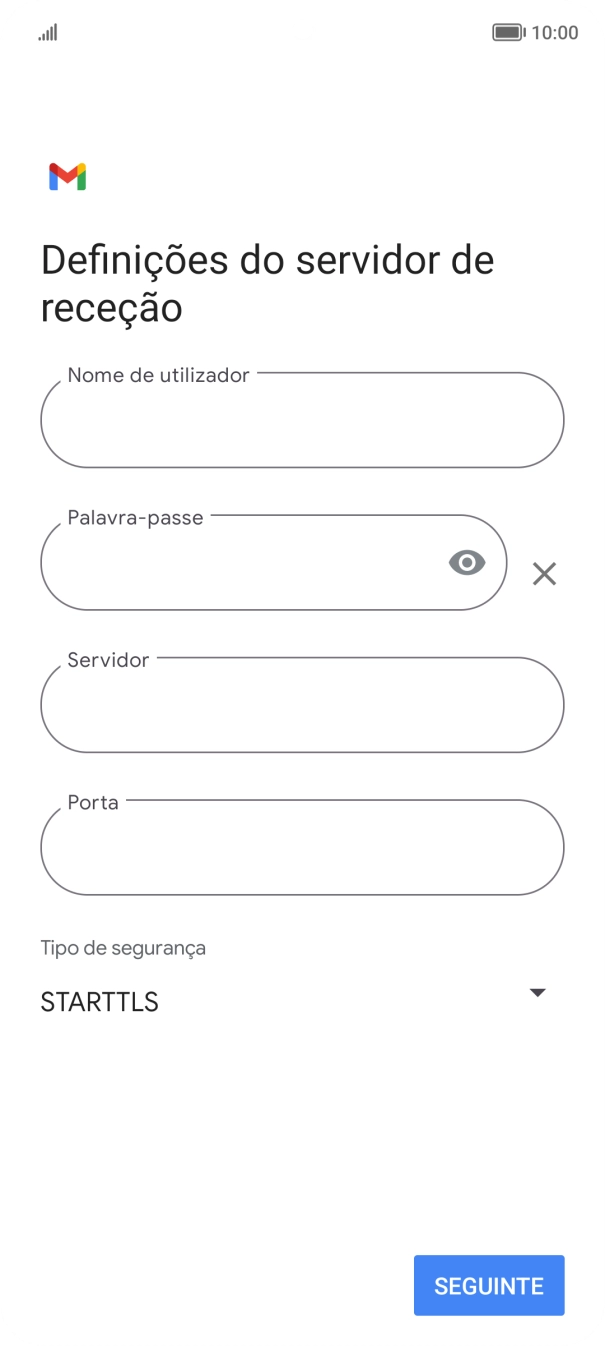Show the password with the eye icon

coord(467,563)
